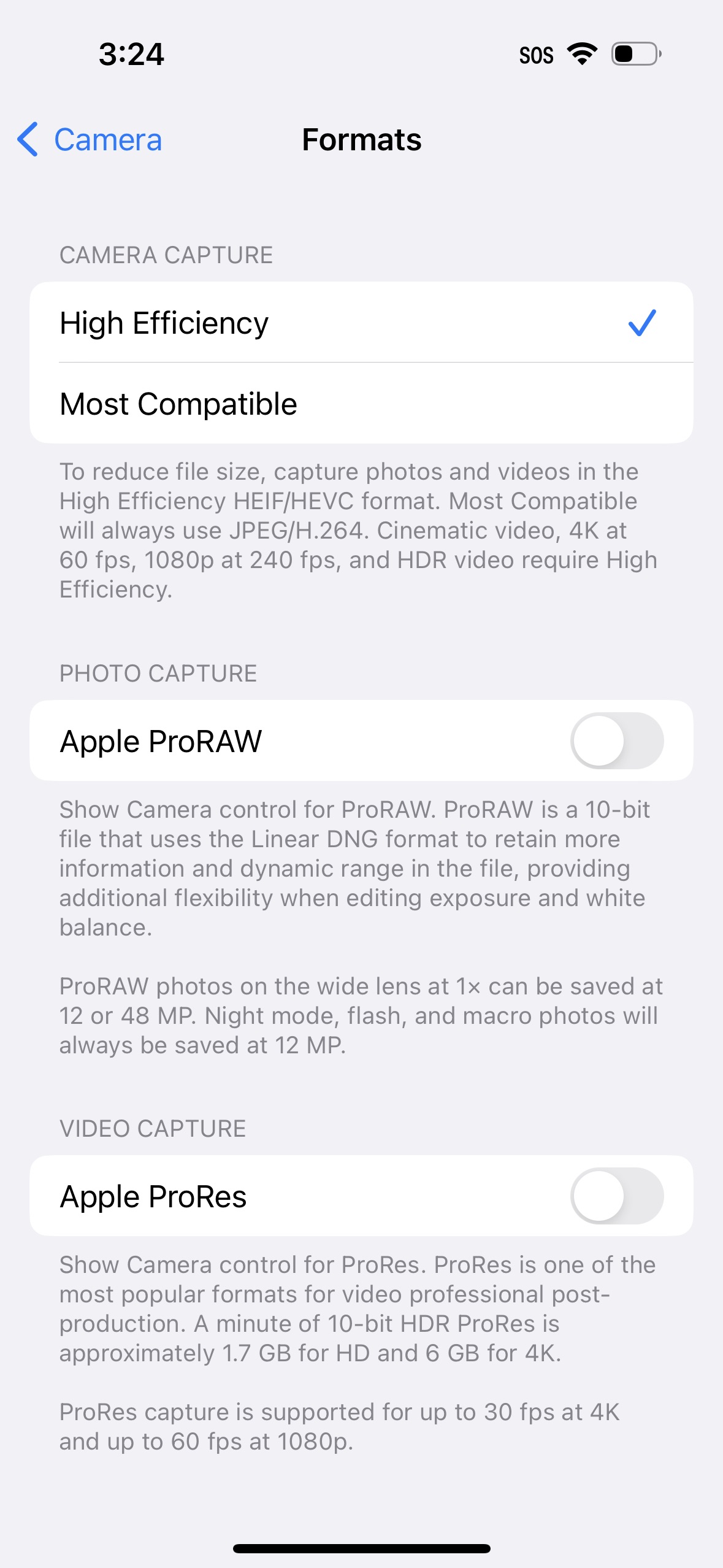Enable the Apple ProRAW switch
This screenshot has height=1568, width=723.
[x=616, y=740]
